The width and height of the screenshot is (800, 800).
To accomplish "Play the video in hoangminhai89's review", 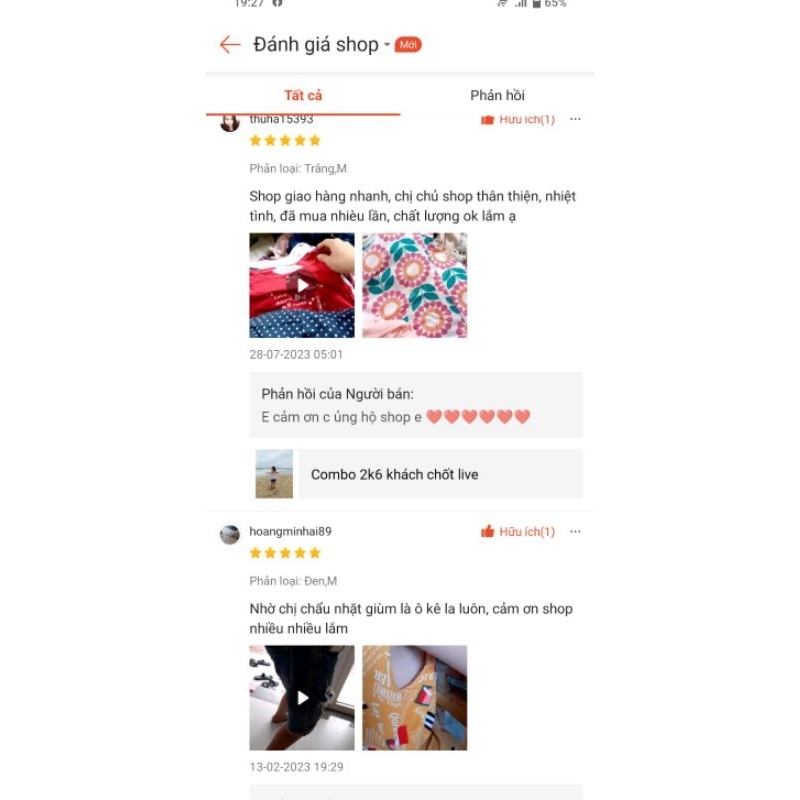I will 302,698.
